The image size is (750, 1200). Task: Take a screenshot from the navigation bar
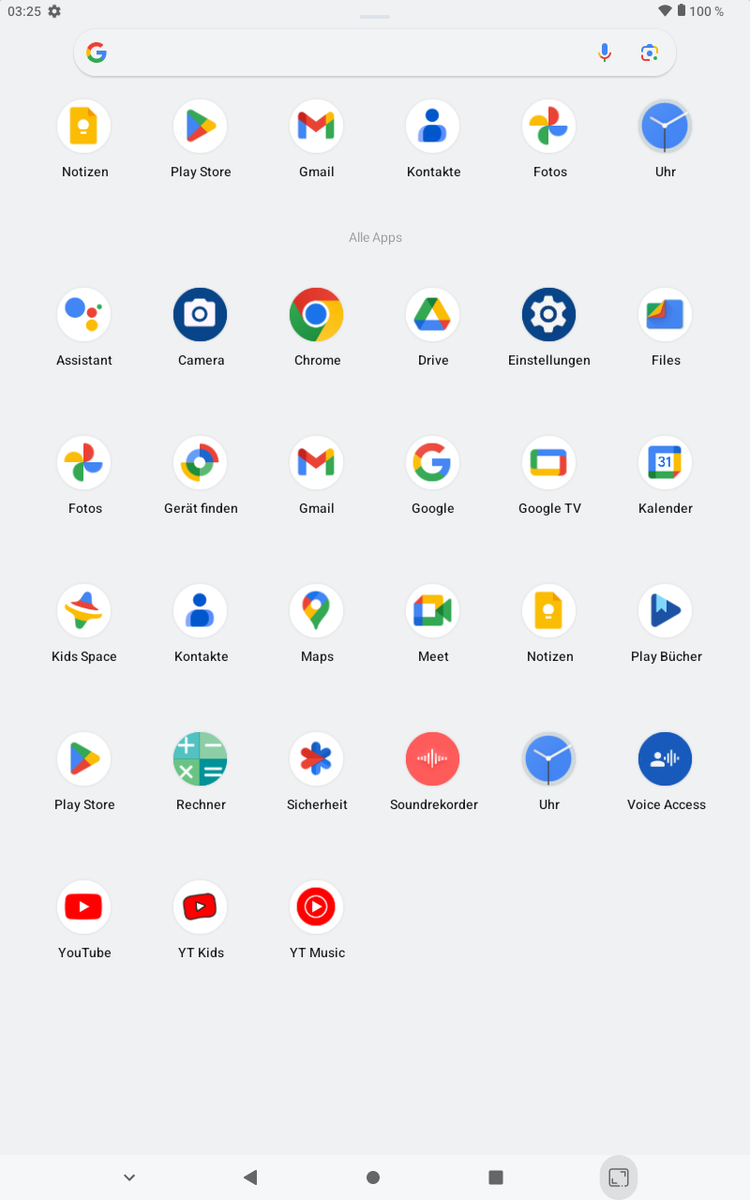(x=619, y=1177)
